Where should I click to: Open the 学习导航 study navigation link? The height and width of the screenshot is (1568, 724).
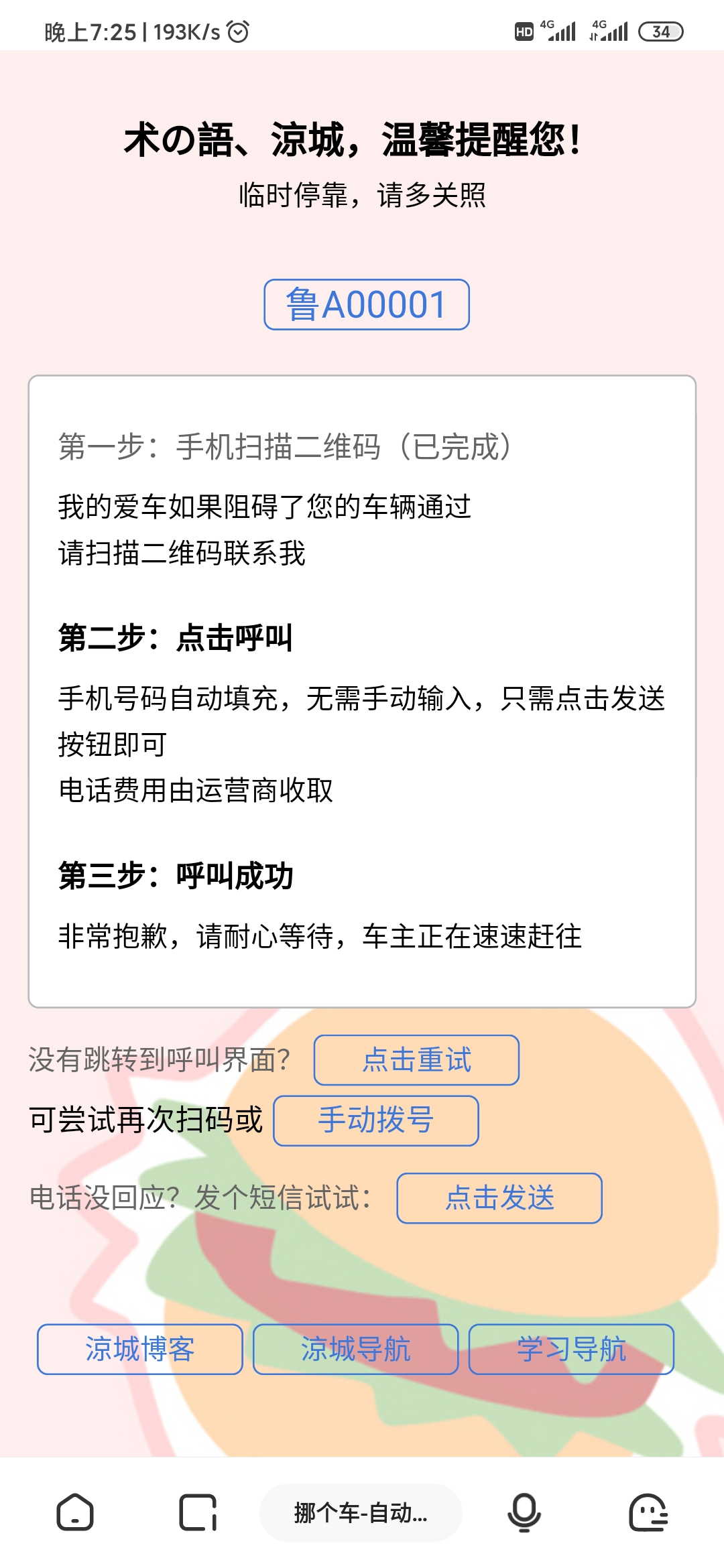571,1350
